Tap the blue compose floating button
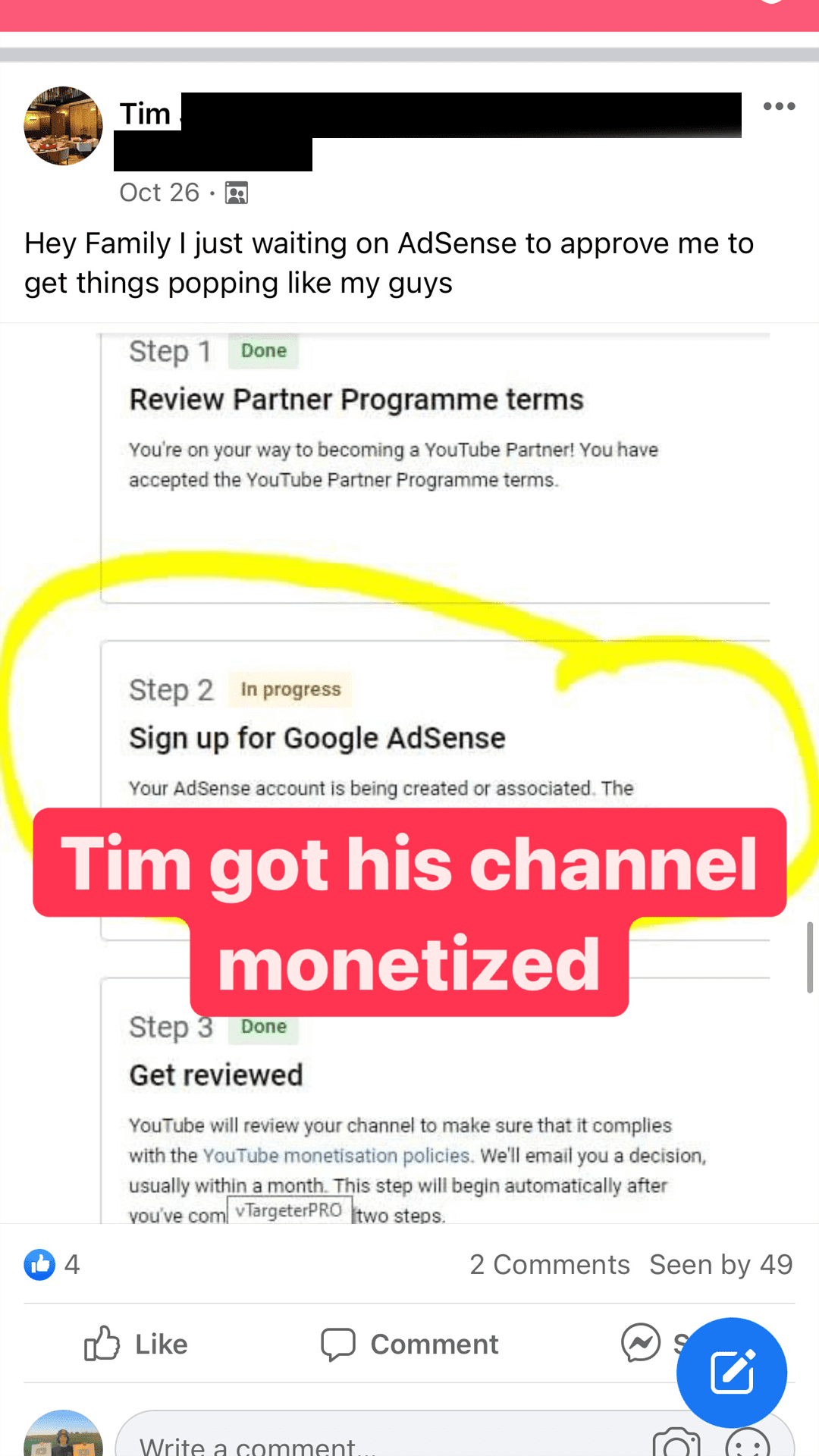The width and height of the screenshot is (819, 1456). pos(731,1373)
